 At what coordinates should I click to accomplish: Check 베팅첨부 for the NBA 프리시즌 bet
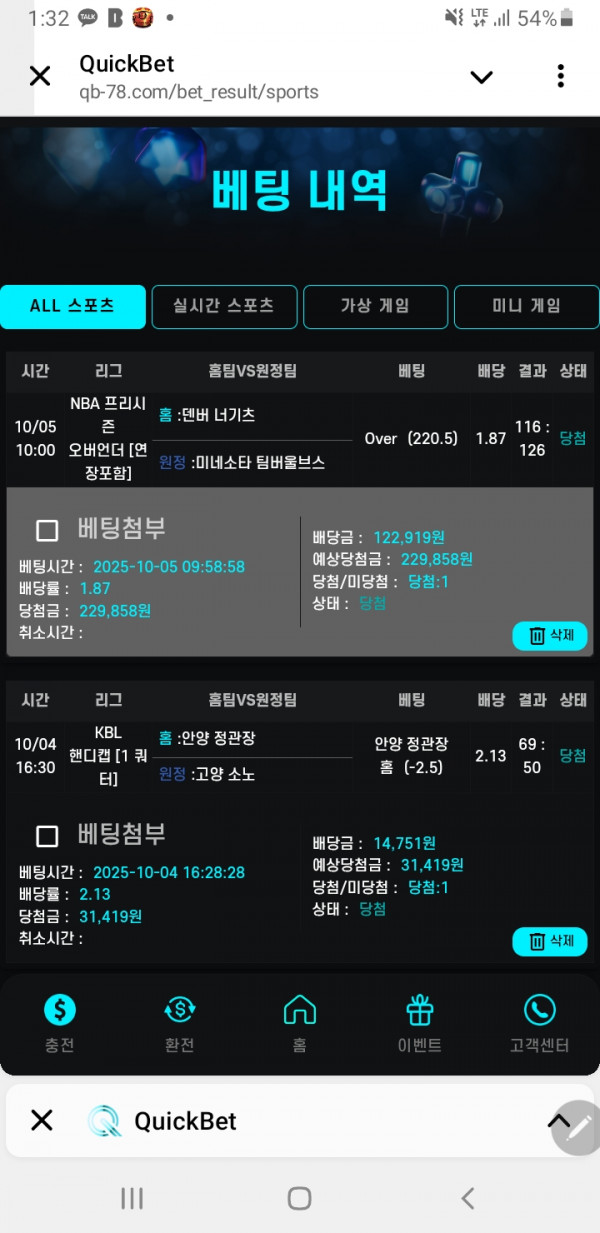pos(47,530)
